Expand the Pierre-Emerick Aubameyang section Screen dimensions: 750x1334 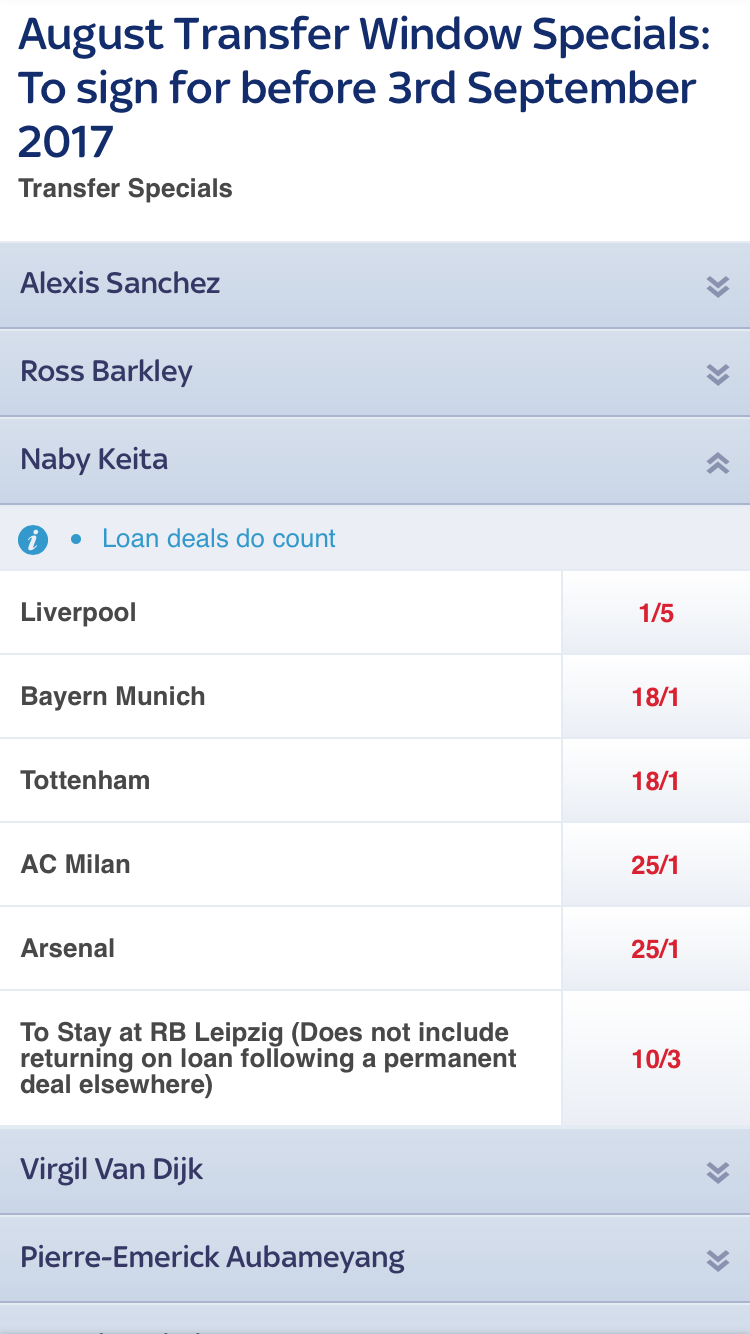click(375, 1259)
